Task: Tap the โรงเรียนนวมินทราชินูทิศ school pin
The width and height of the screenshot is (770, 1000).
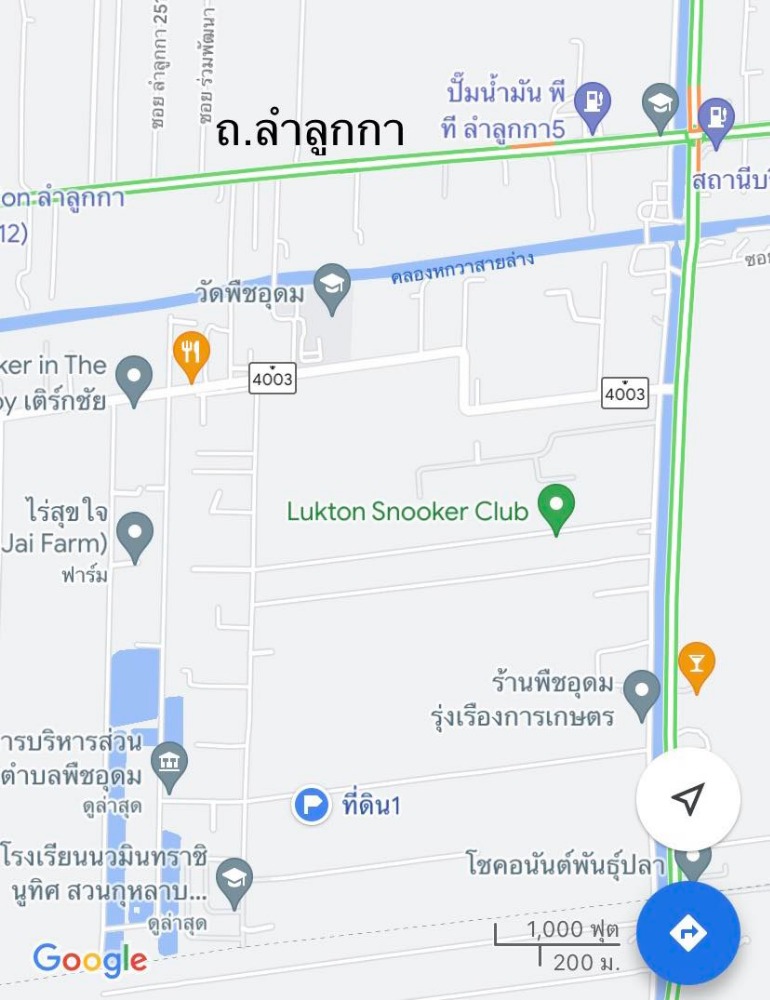Action: click(234, 881)
